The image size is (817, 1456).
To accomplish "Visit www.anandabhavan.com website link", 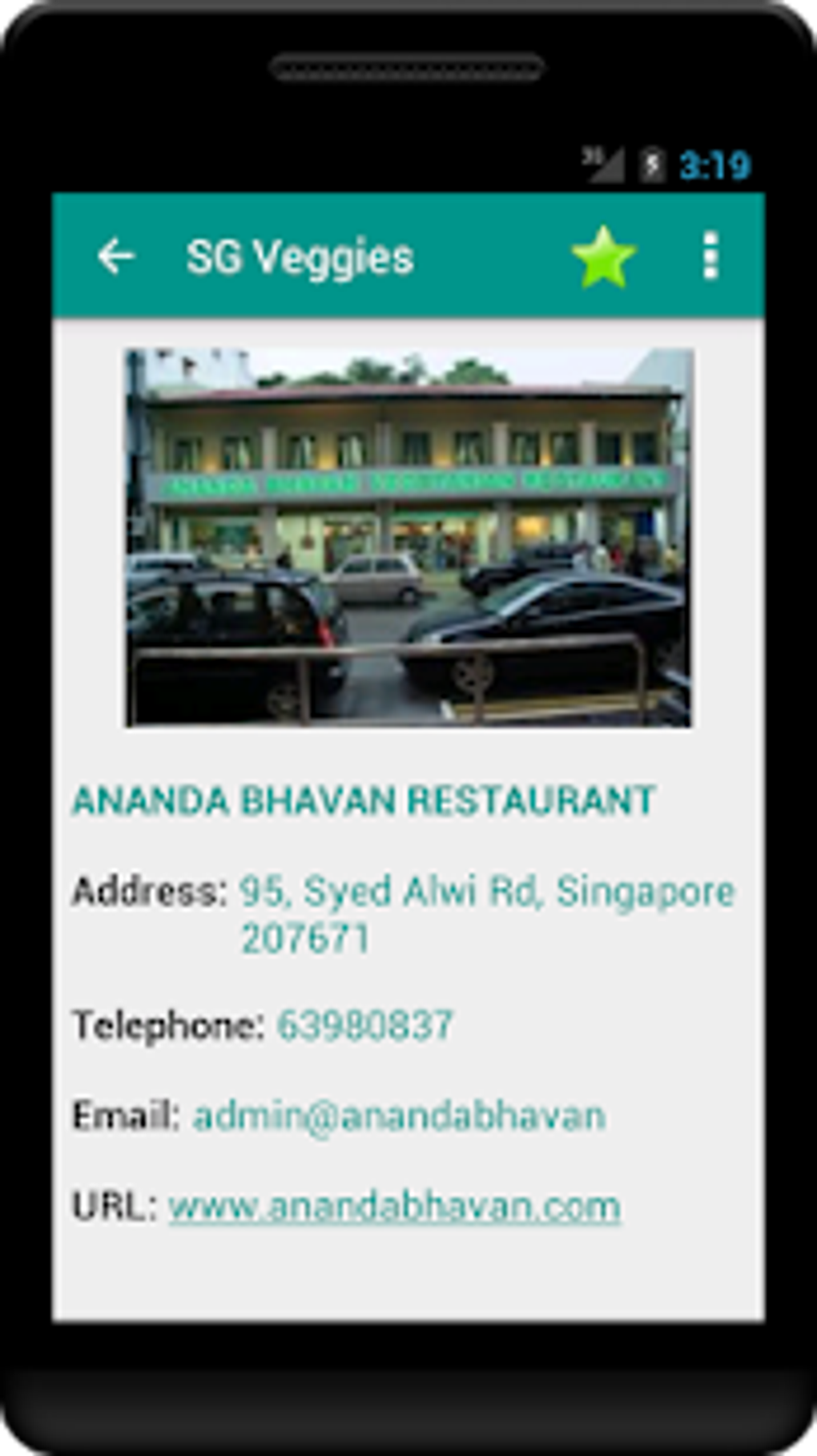I will [x=394, y=1207].
